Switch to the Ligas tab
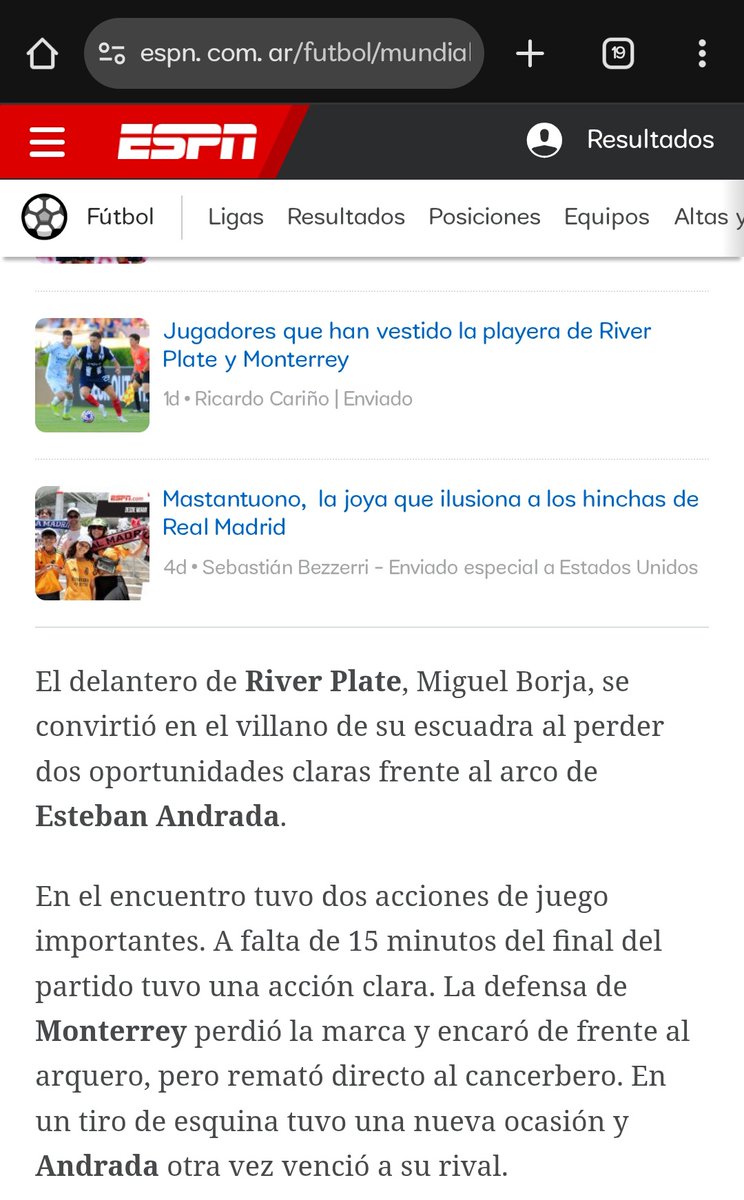The image size is (744, 1200). pos(236,217)
